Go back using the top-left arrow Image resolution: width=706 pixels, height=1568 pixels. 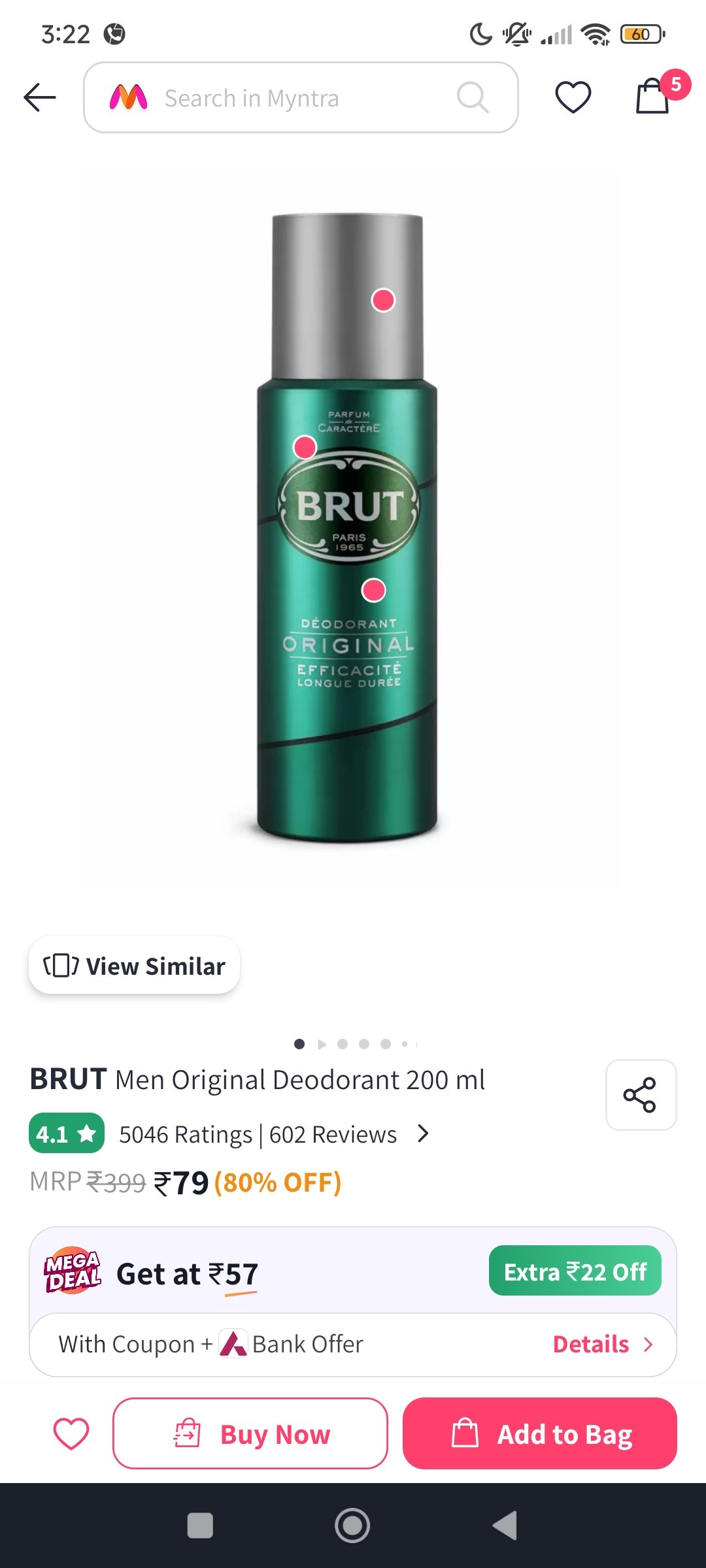[x=40, y=98]
